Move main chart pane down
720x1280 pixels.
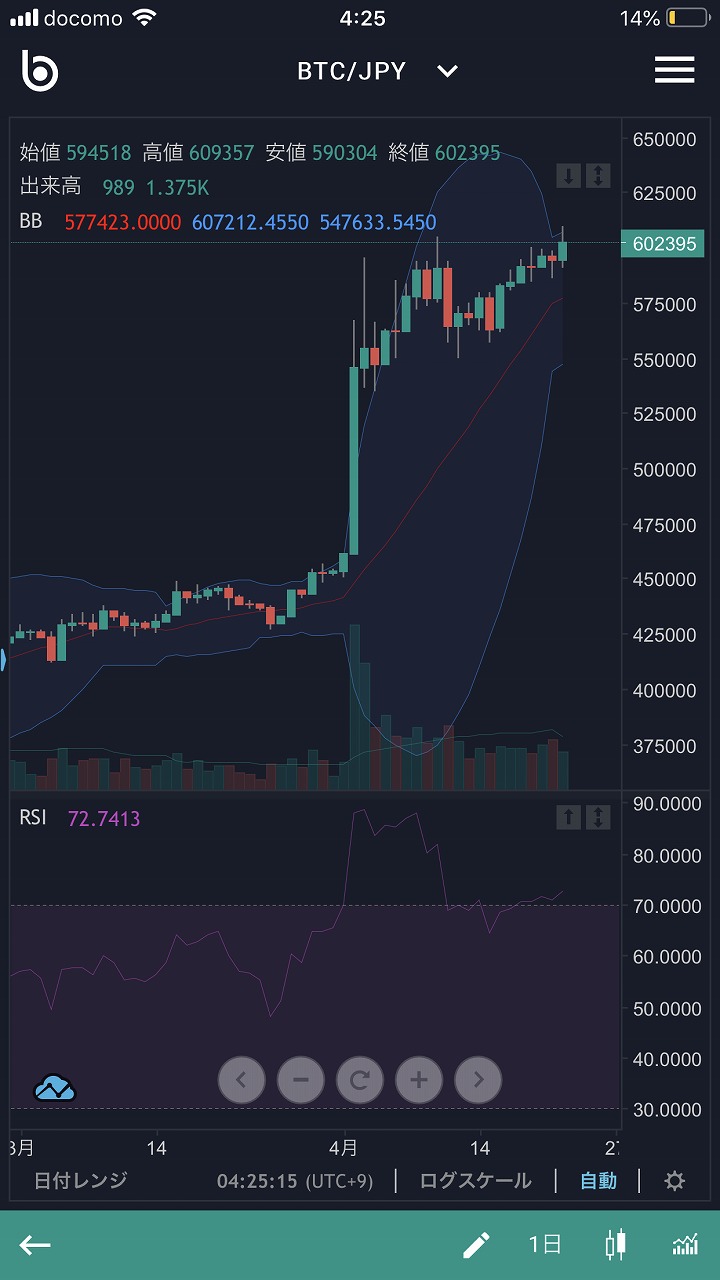tap(568, 176)
